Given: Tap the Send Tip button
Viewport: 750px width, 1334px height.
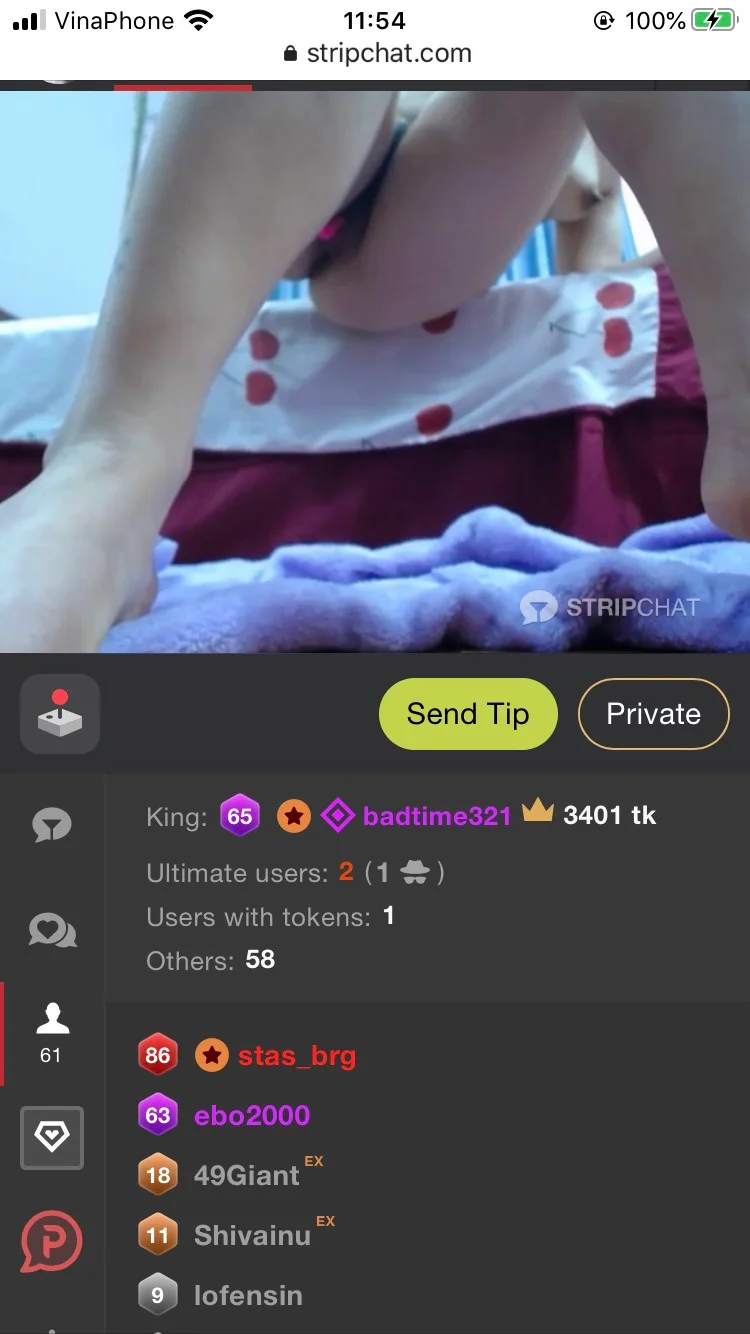Looking at the screenshot, I should [467, 714].
